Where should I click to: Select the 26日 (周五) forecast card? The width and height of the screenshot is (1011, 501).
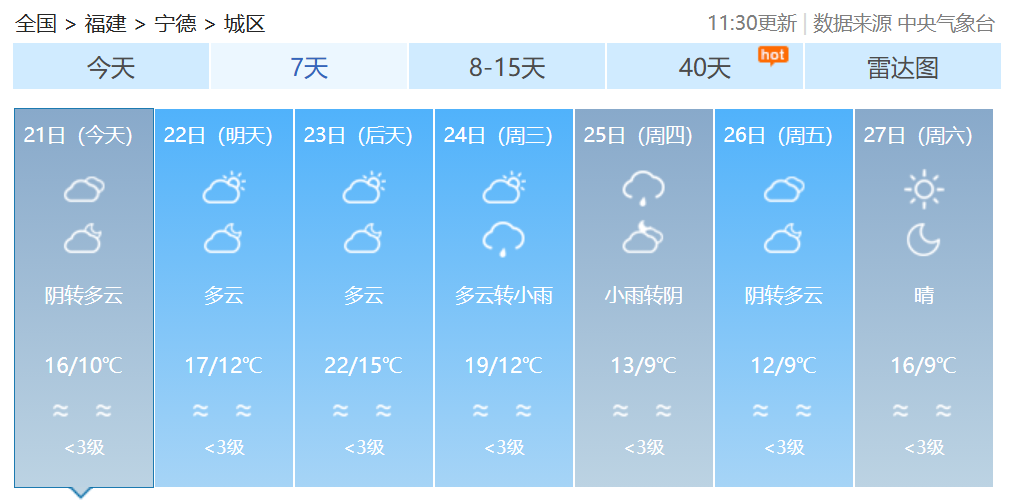coord(783,297)
